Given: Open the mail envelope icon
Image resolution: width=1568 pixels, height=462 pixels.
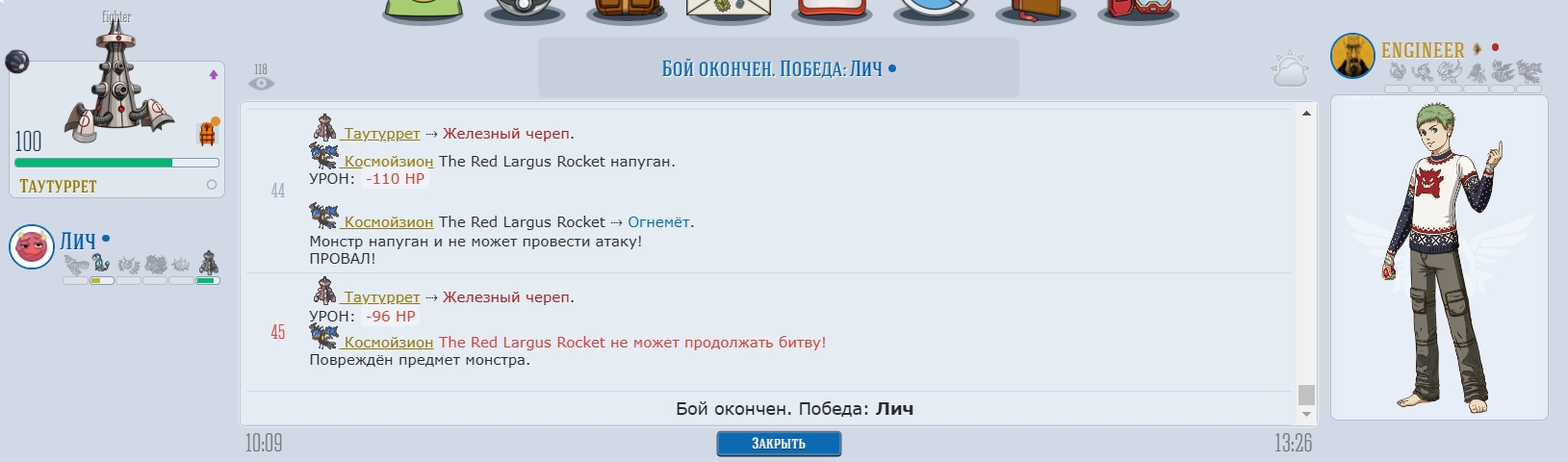Looking at the screenshot, I should tap(729, 10).
